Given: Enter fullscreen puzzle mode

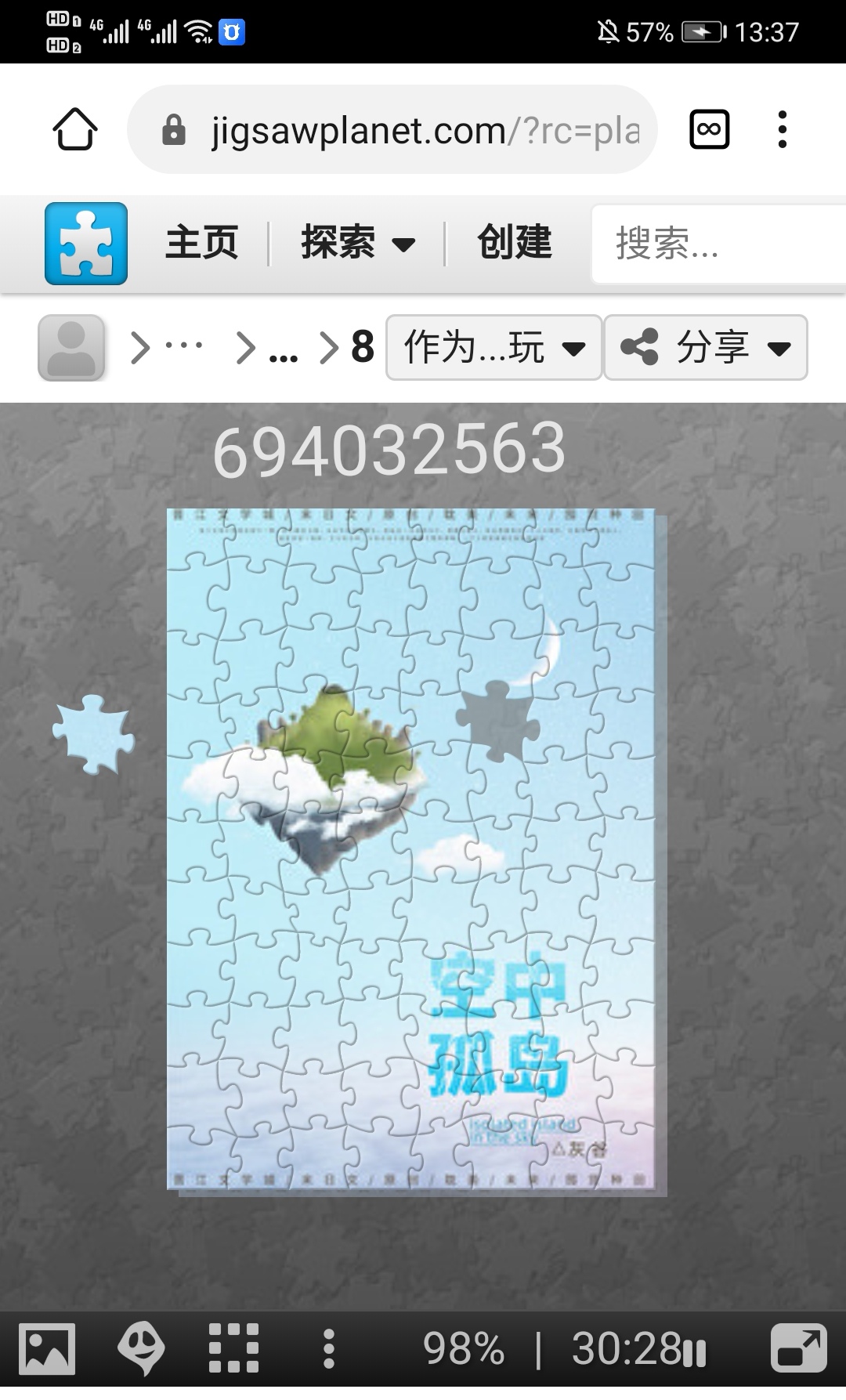Looking at the screenshot, I should 798,1348.
